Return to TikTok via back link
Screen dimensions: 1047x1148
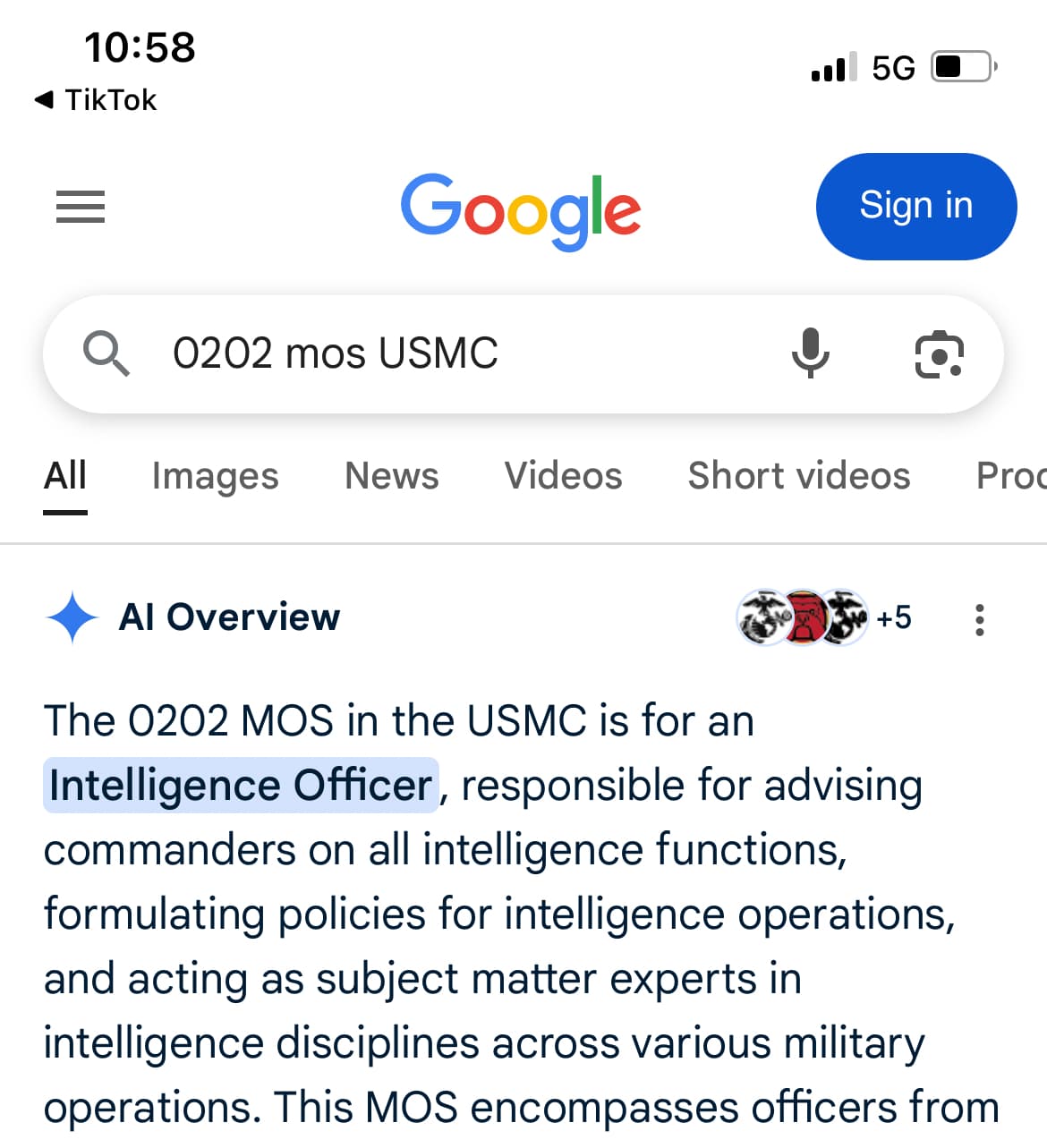(x=96, y=99)
